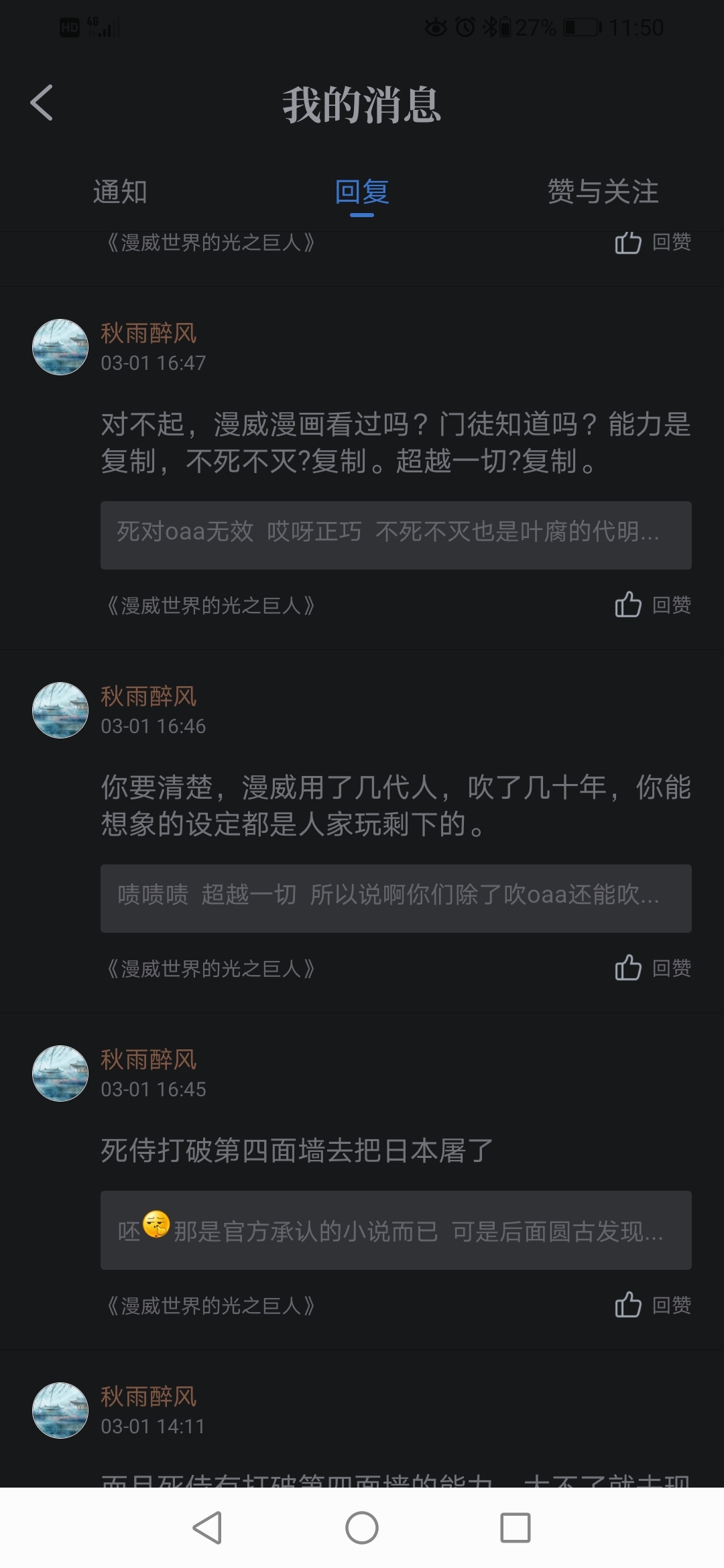Open recent apps from navigation bar
Screen dimensions: 724x1568
pos(516,1528)
